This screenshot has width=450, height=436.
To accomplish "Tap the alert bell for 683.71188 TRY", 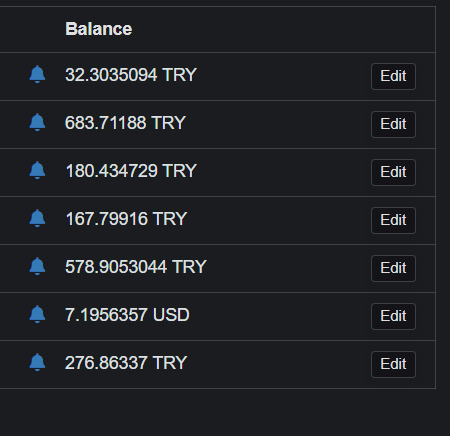I will (37, 122).
